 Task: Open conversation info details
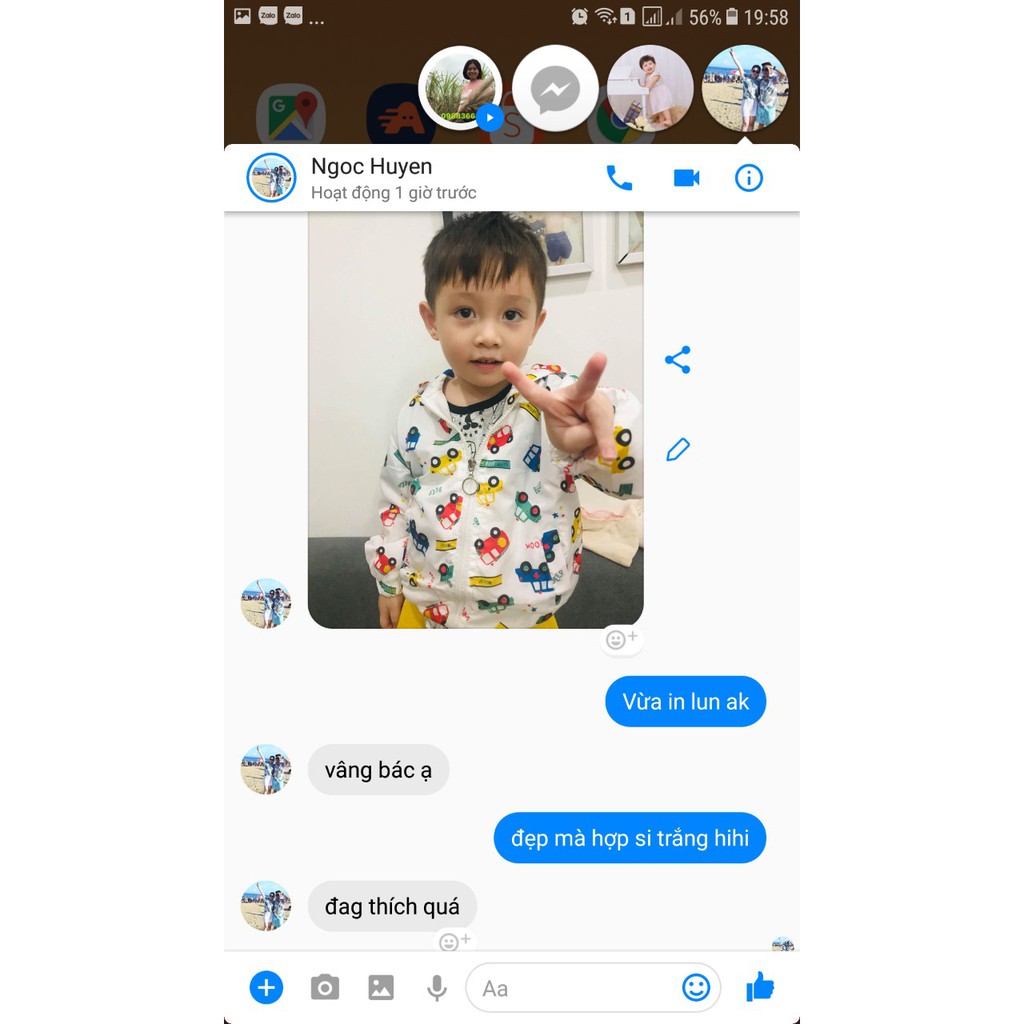(x=749, y=178)
